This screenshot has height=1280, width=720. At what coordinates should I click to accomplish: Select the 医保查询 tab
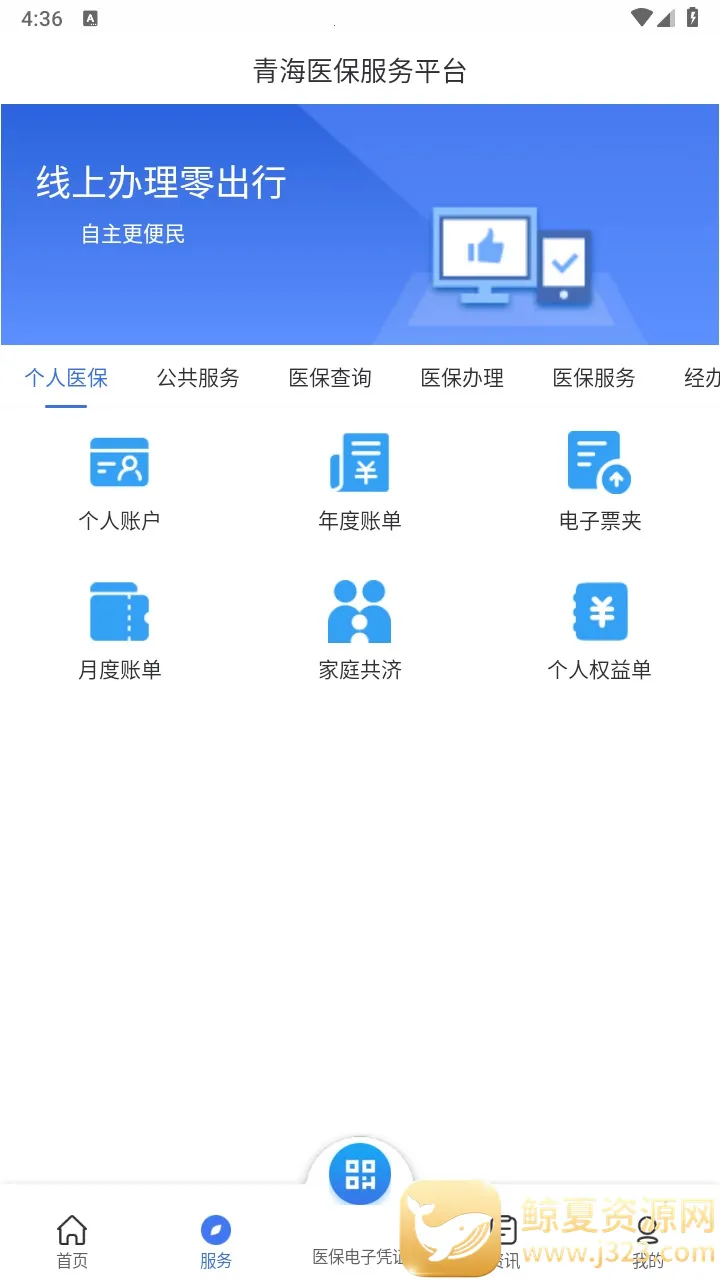click(x=330, y=378)
